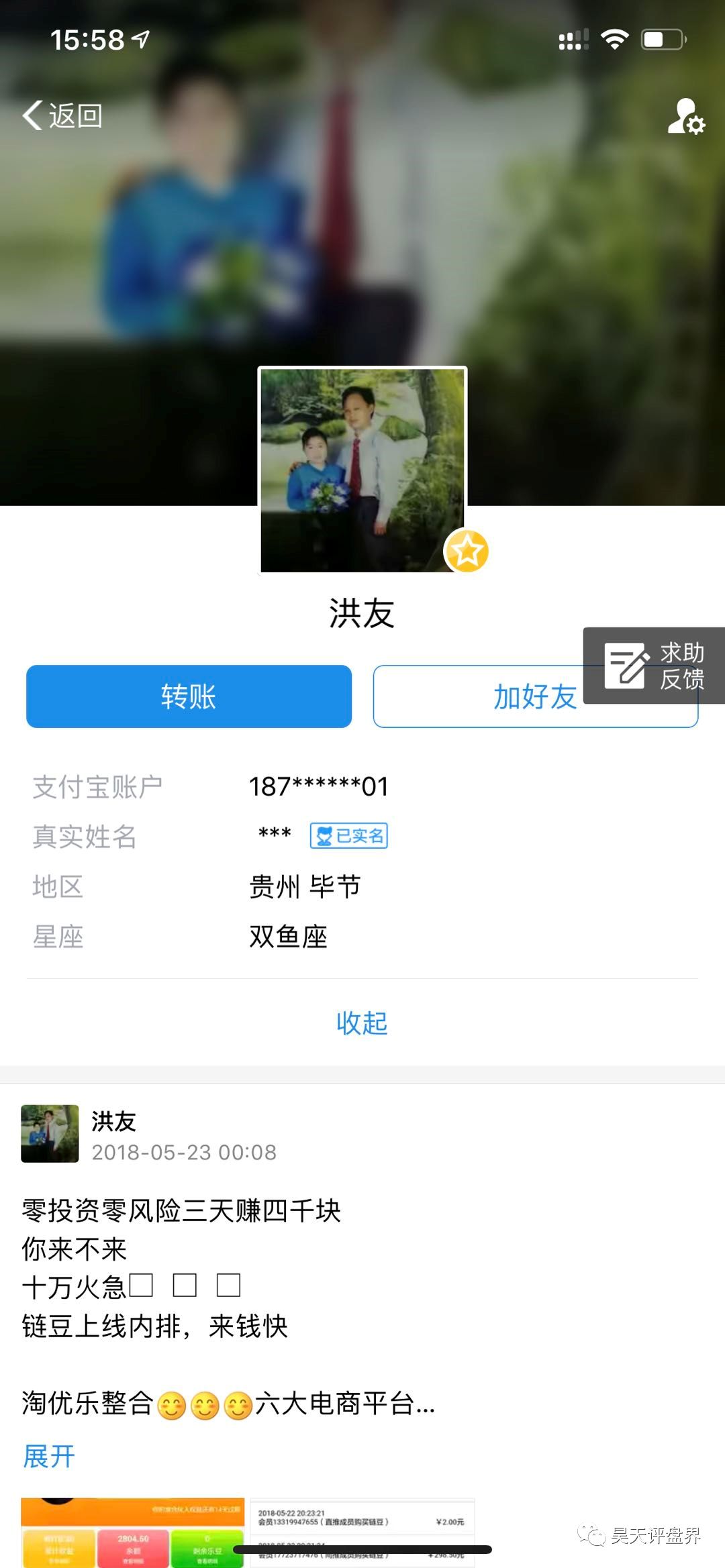Open the orange post image

click(x=133, y=1532)
